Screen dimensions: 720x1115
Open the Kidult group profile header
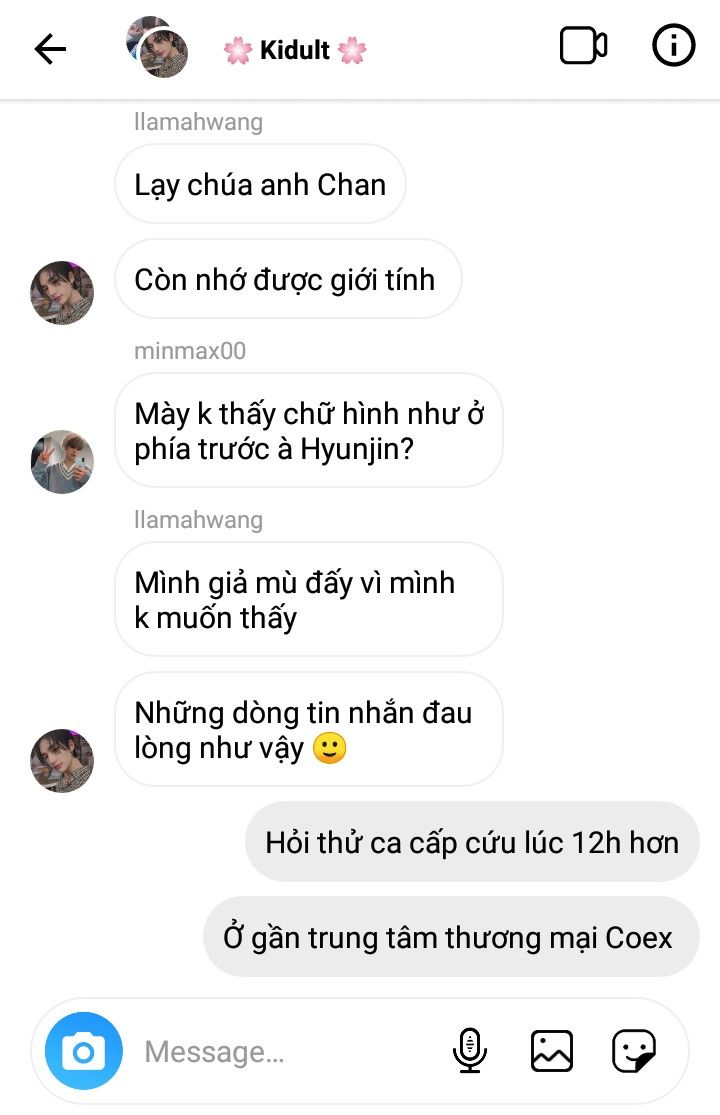(294, 50)
